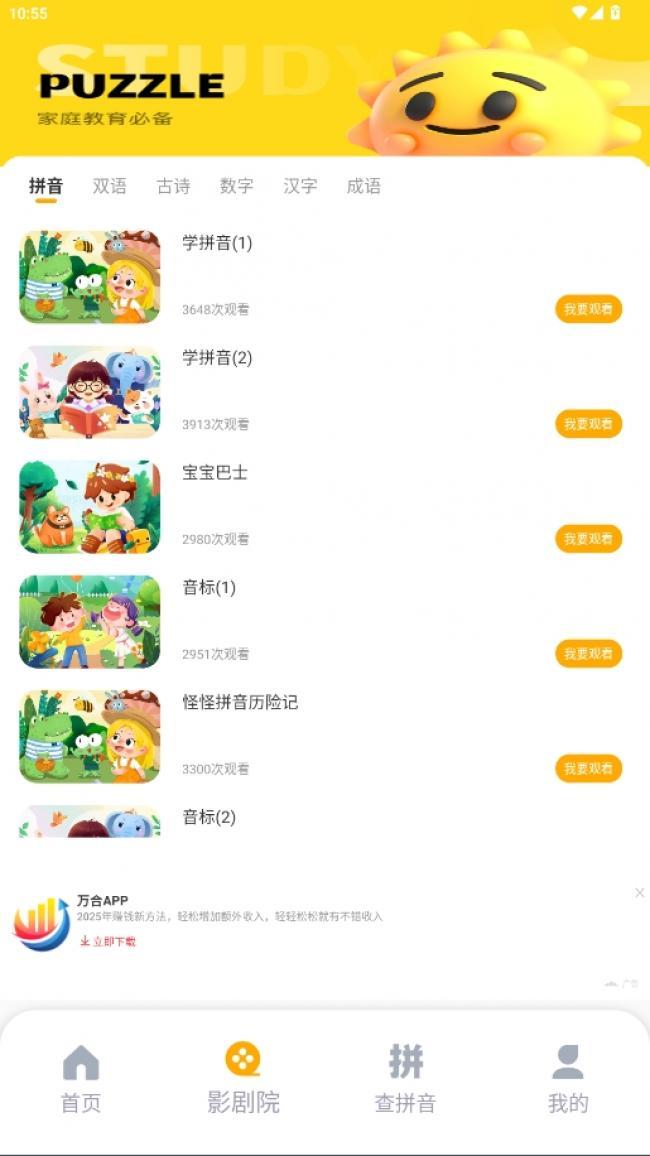Open the 我的 tab
The width and height of the screenshot is (650, 1156).
(567, 1078)
